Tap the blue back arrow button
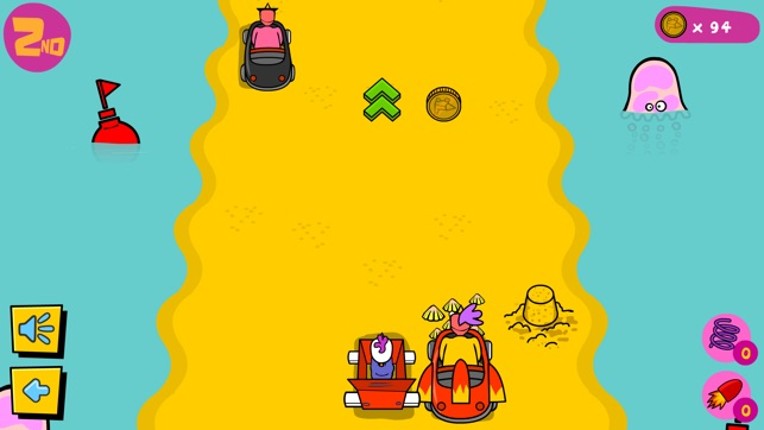764x430 pixels. pyautogui.click(x=37, y=391)
